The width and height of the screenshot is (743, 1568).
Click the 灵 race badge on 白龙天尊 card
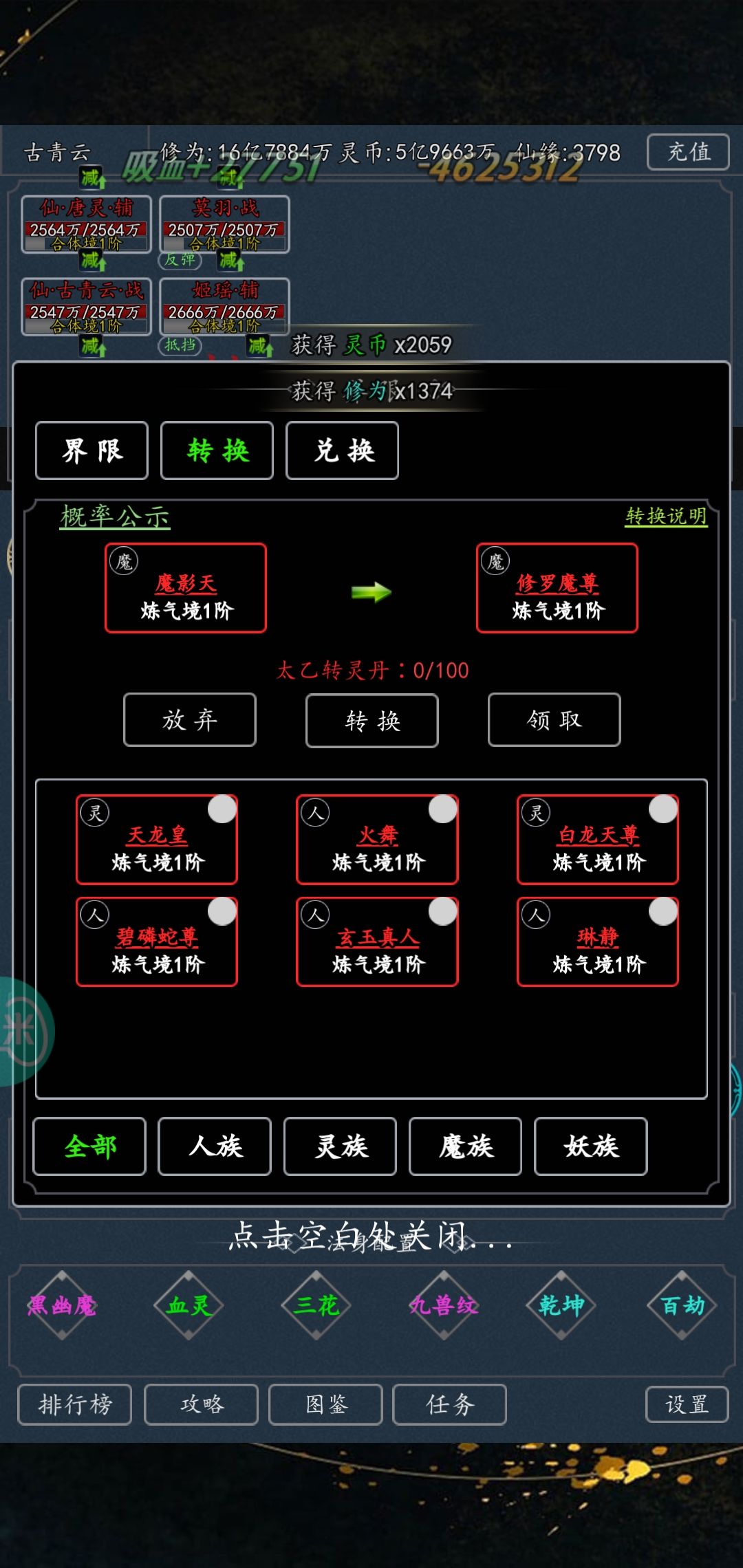tap(535, 812)
